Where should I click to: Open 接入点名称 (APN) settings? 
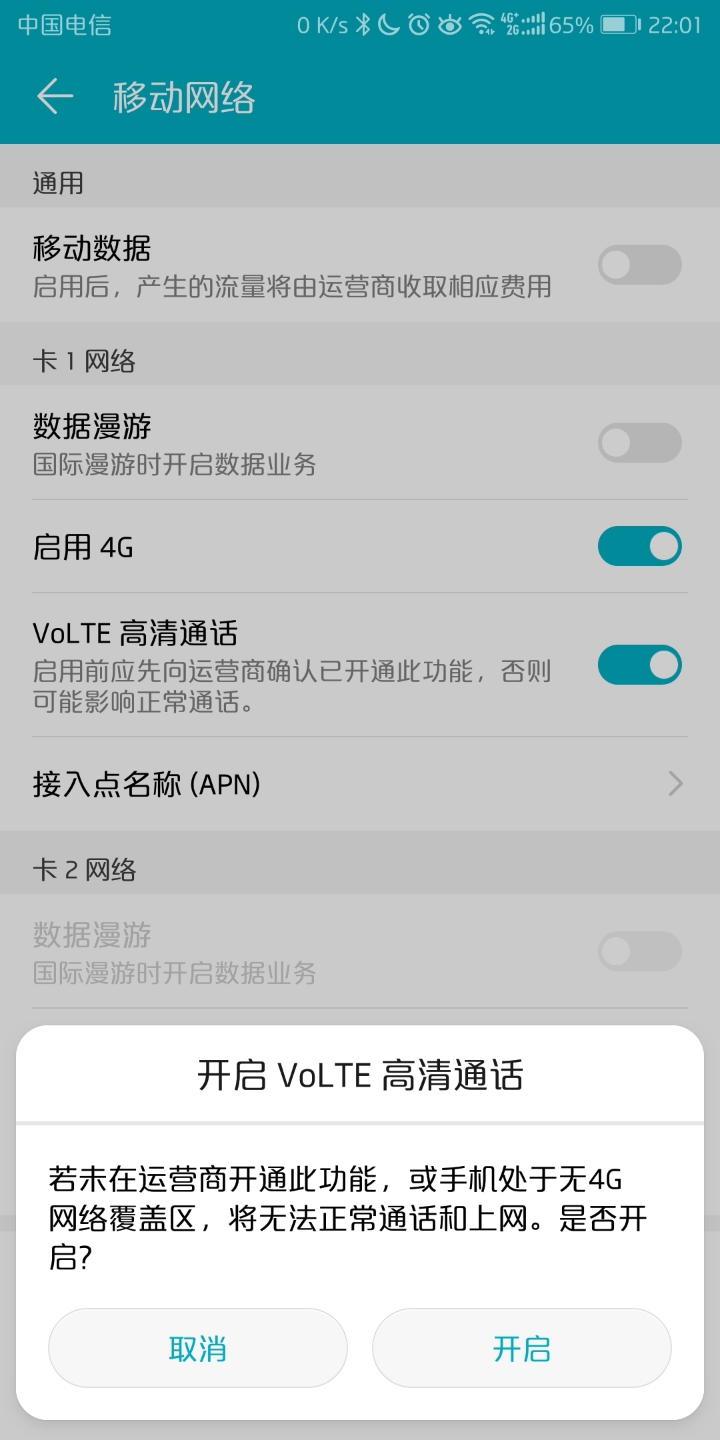(x=360, y=784)
